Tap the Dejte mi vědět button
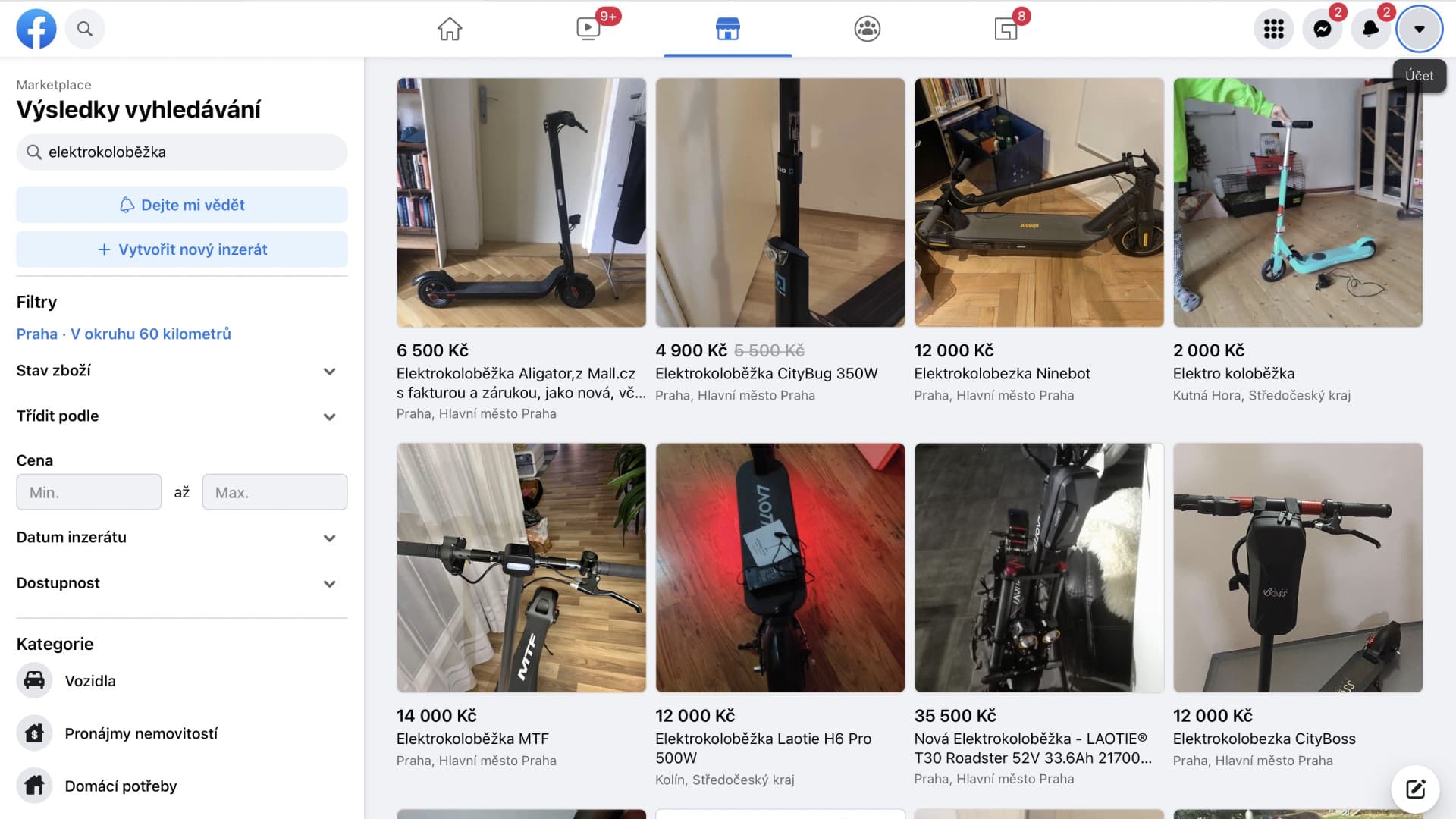This screenshot has height=819, width=1456. click(x=182, y=205)
